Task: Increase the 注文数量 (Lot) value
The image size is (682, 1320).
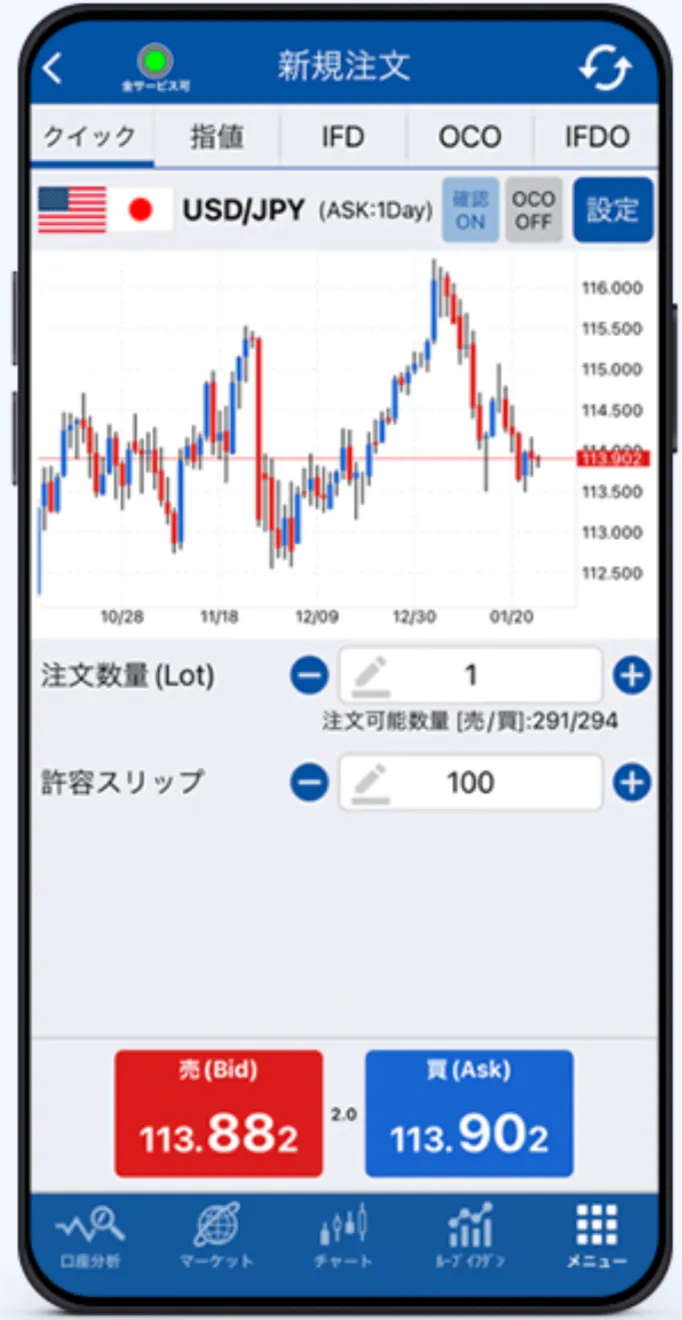Action: click(631, 677)
